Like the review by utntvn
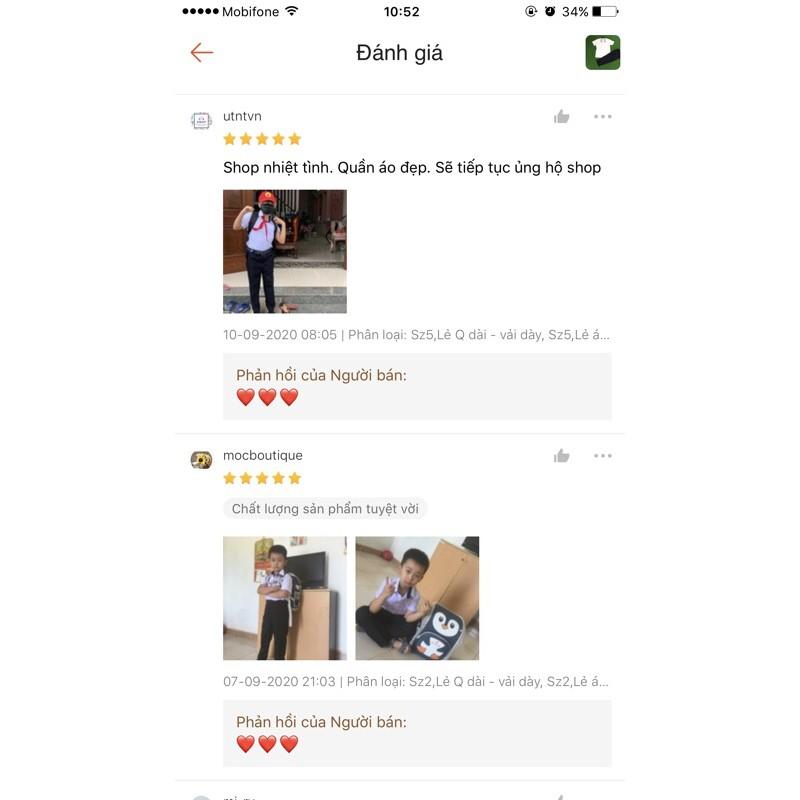 [561, 117]
